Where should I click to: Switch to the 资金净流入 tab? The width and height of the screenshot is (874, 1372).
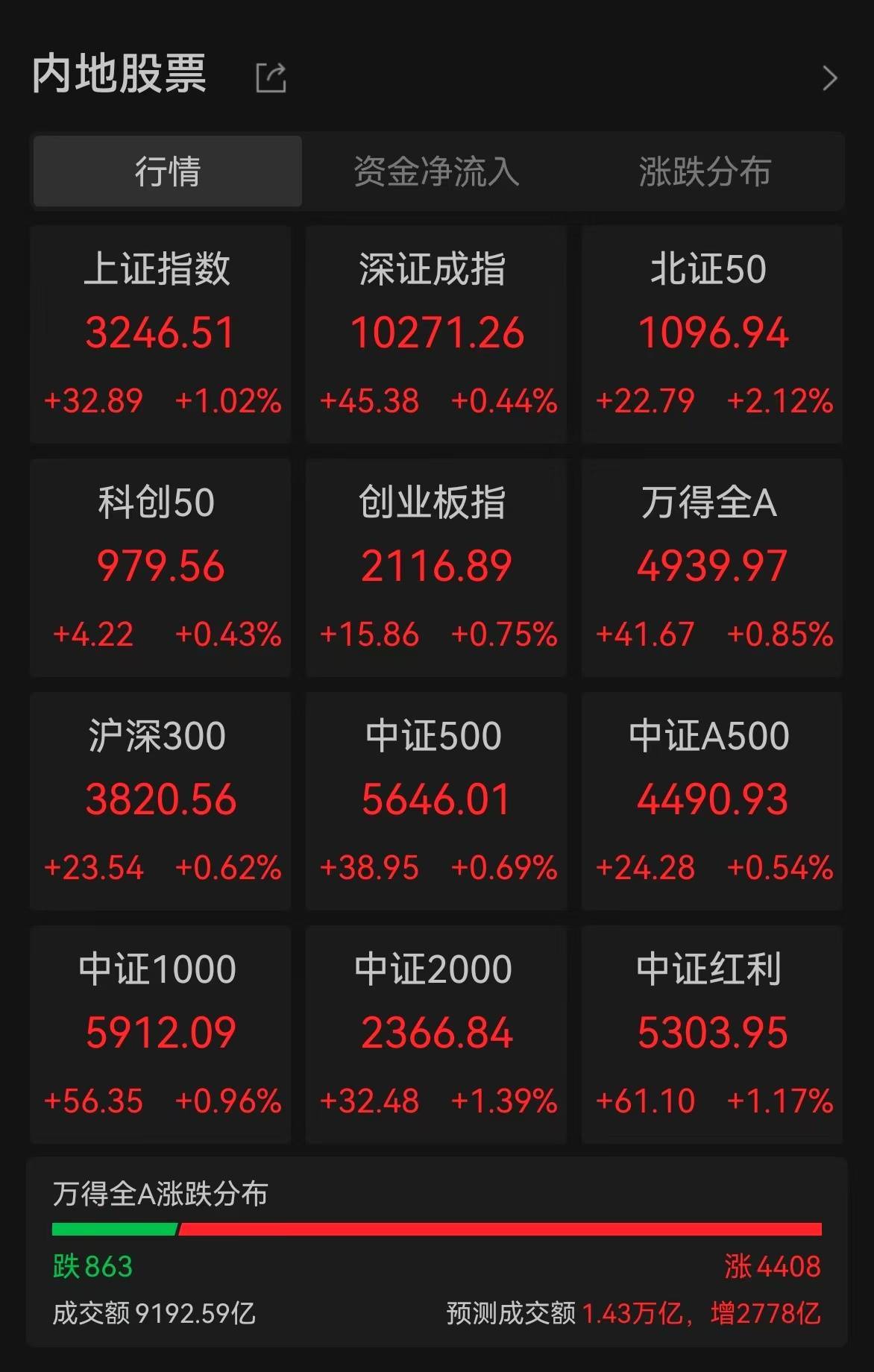click(x=436, y=171)
